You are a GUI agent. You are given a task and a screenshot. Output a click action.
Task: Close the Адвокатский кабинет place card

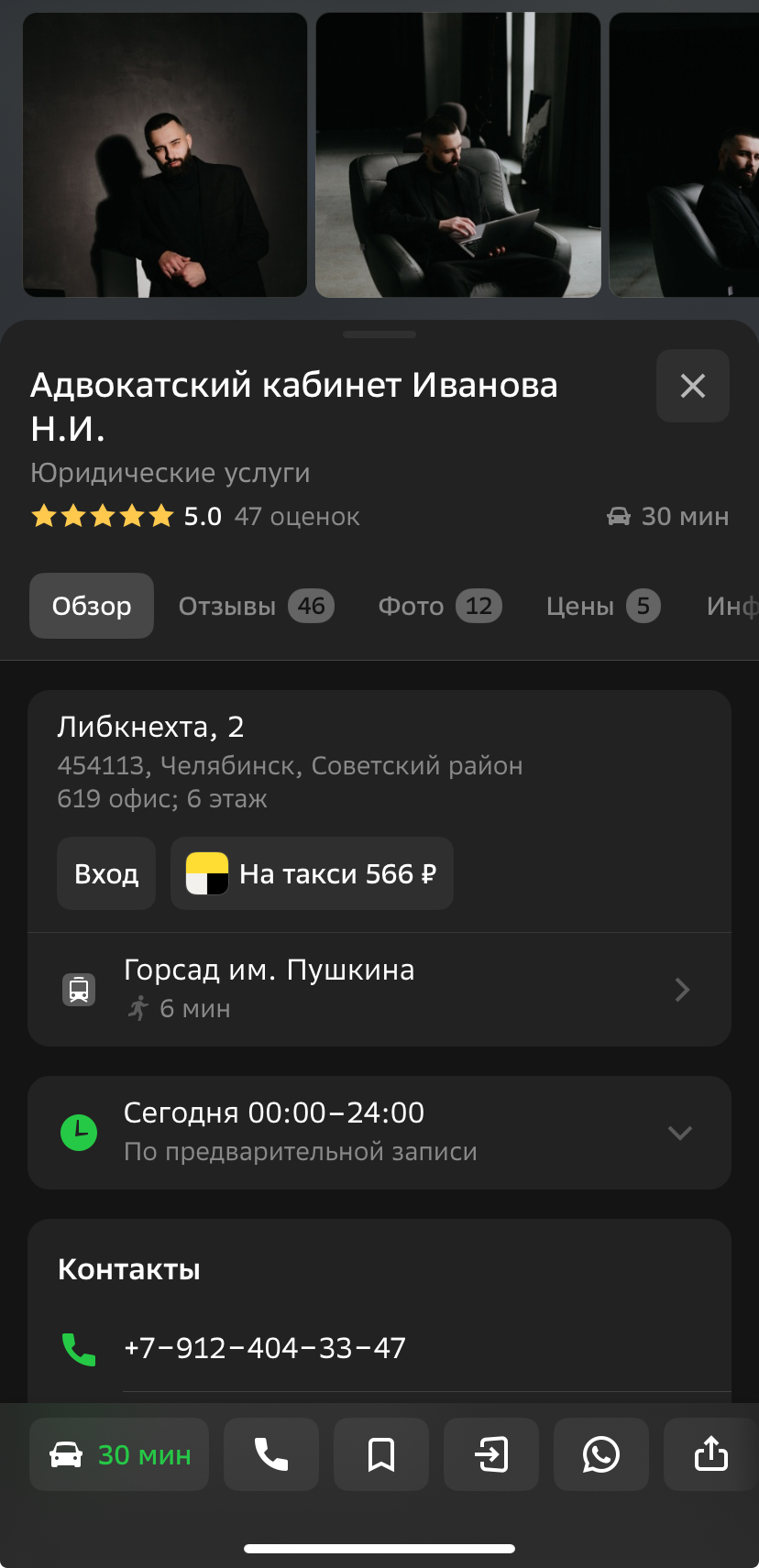pos(693,386)
